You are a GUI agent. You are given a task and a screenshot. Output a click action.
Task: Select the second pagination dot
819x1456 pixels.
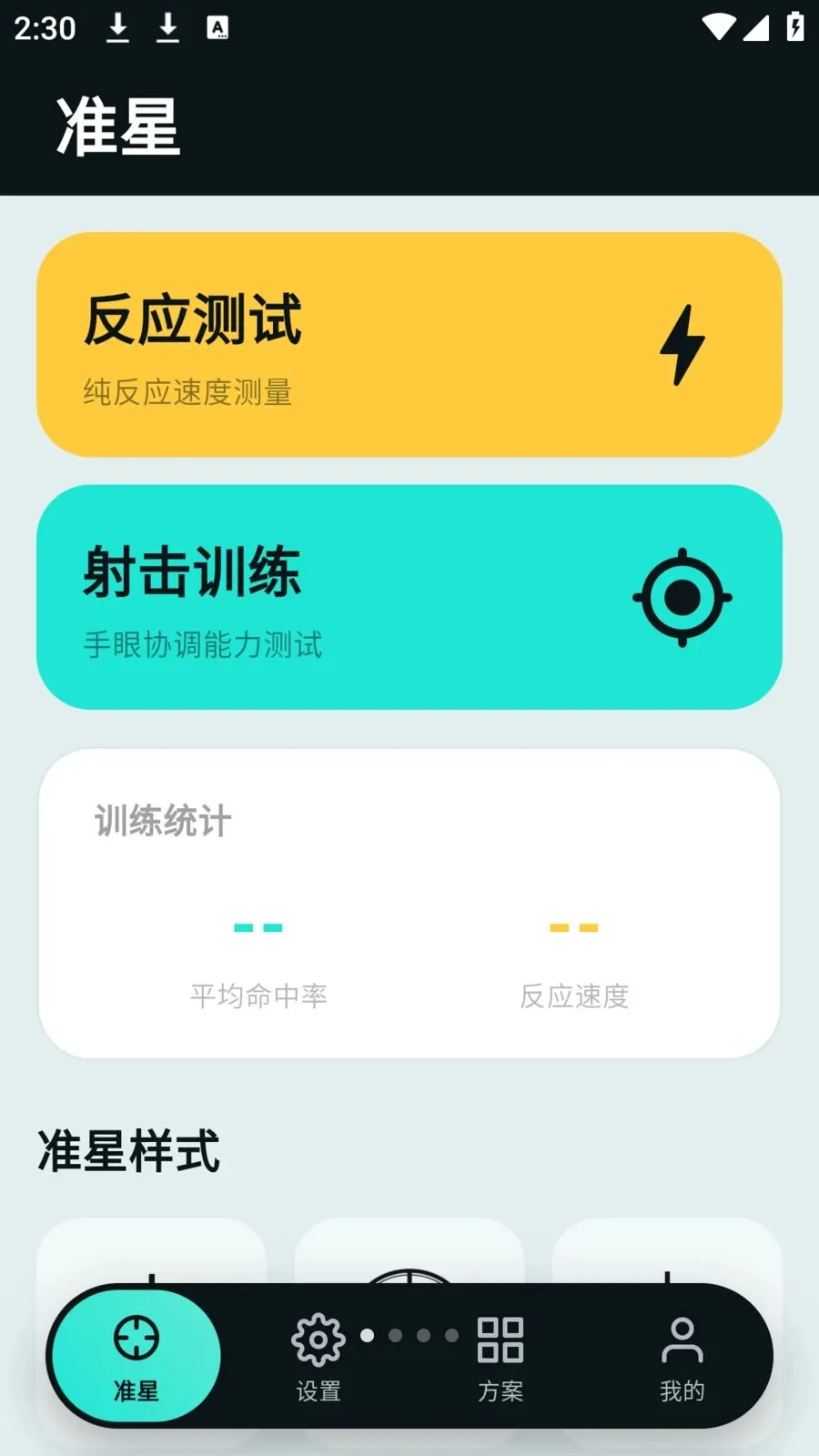tap(395, 1336)
